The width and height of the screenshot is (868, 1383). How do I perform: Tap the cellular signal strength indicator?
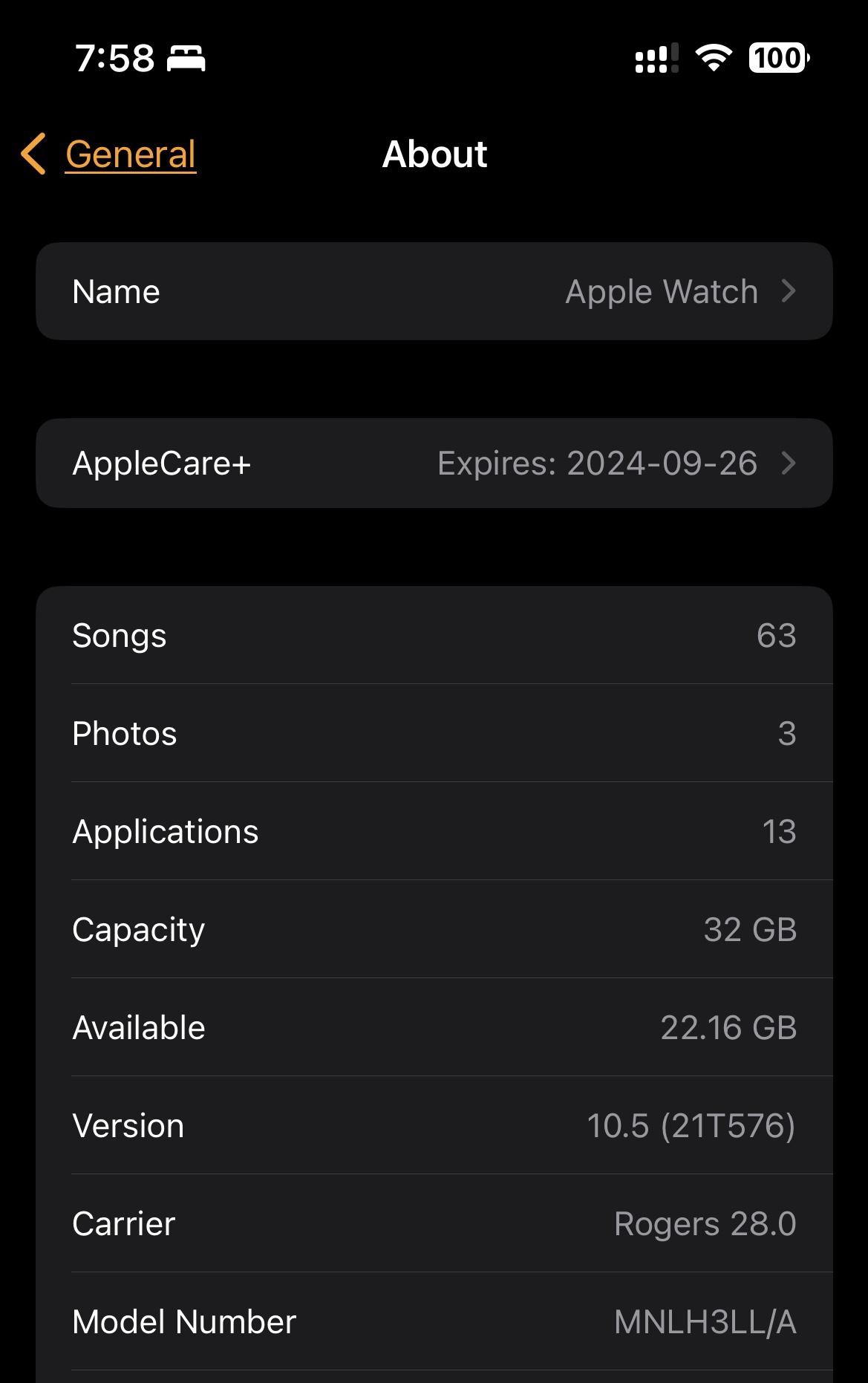pos(655,59)
